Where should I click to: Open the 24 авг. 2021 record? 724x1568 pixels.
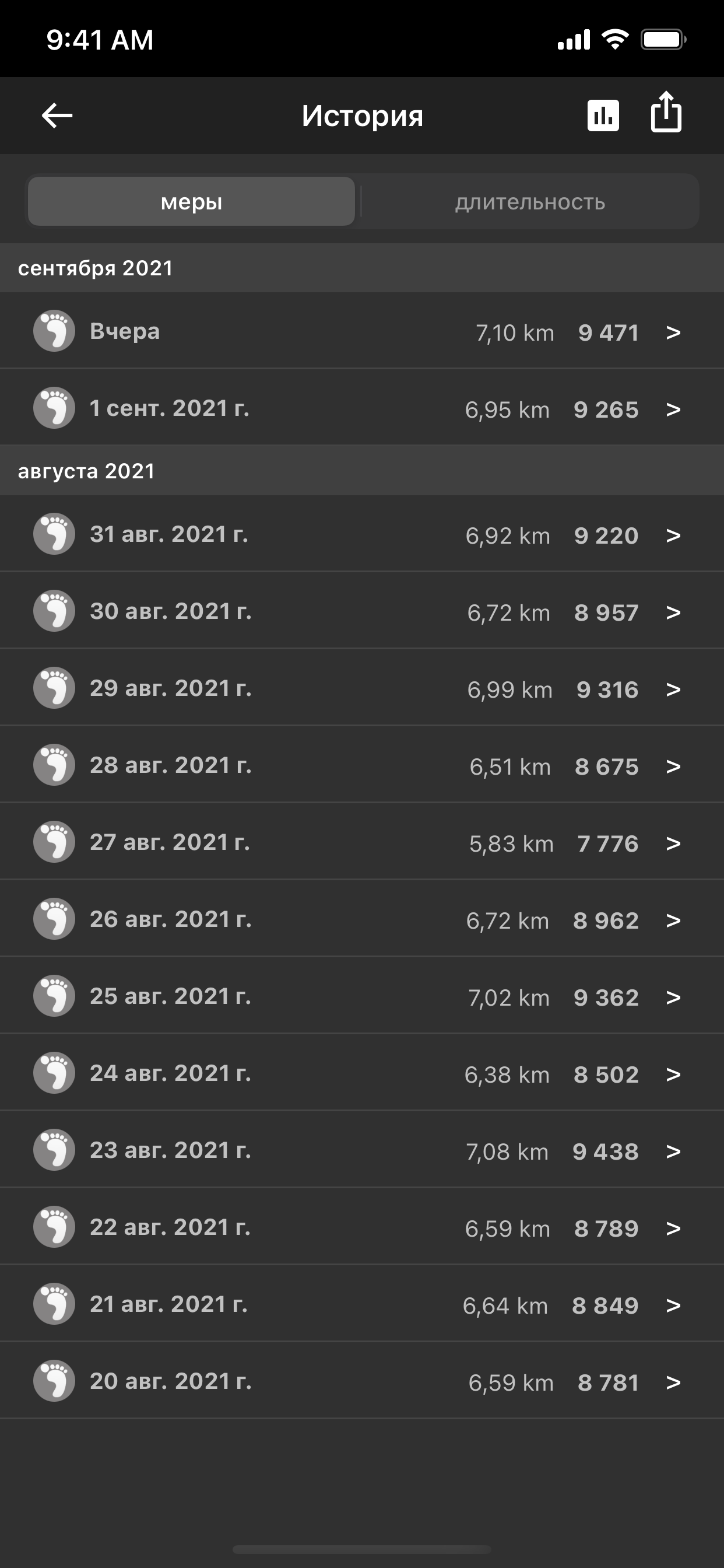[362, 1073]
